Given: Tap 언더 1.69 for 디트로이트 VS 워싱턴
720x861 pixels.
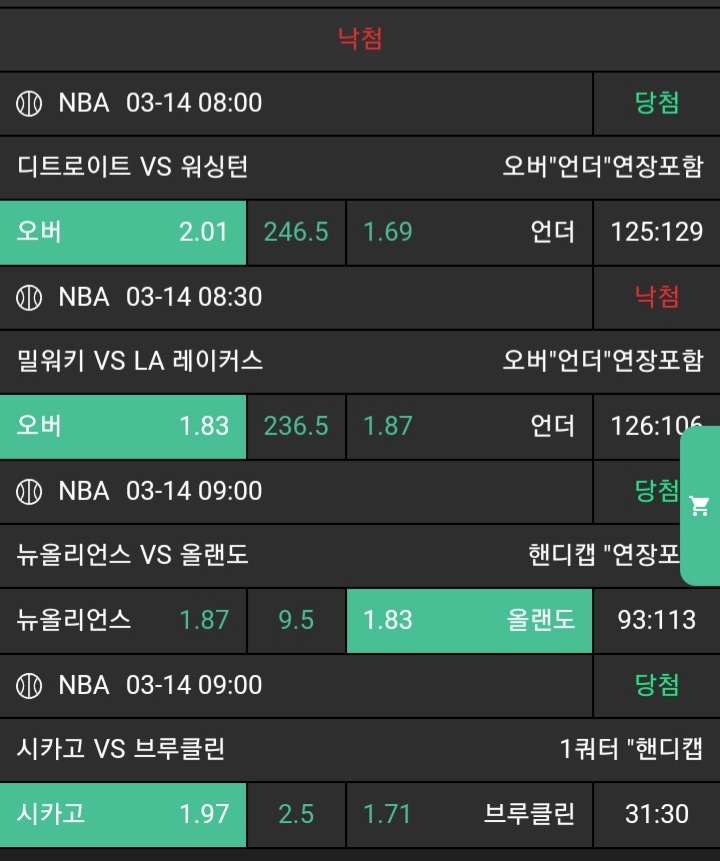Looking at the screenshot, I should pyautogui.click(x=469, y=232).
